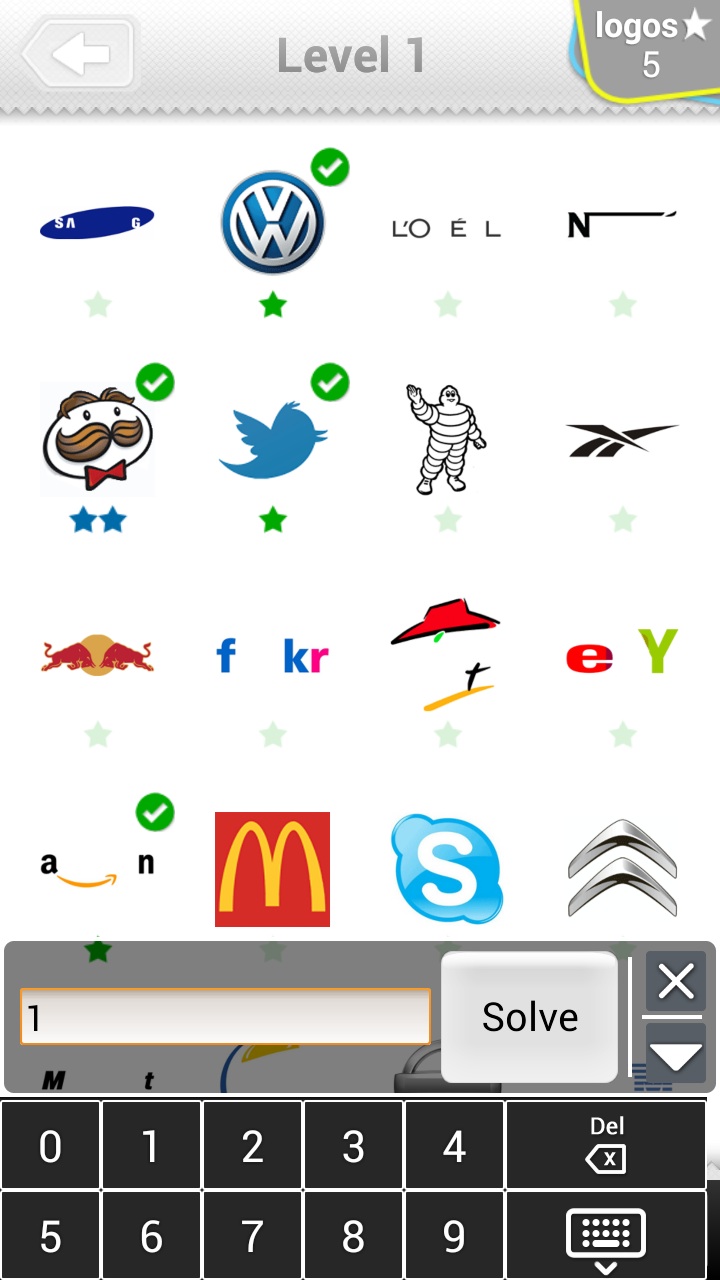Screen dimensions: 720x1280
Task: Open the Samsung logo puzzle
Action: 97,223
